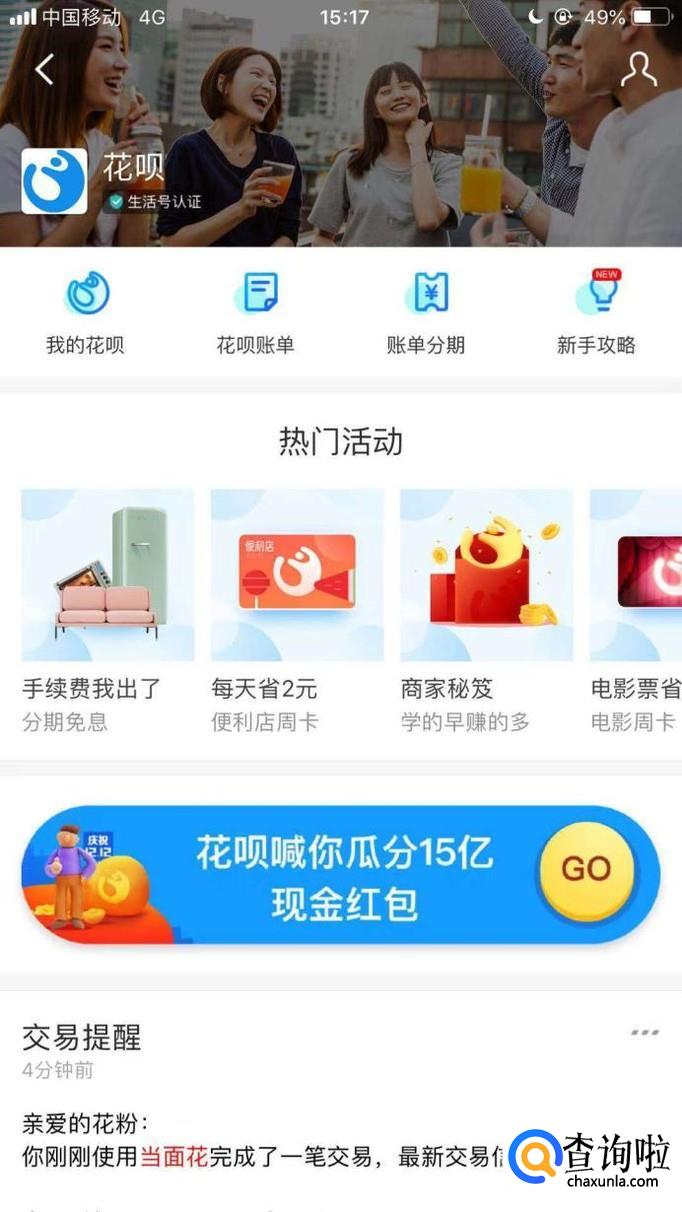The image size is (682, 1212).
Task: Go back using the top-left arrow
Action: tap(44, 69)
